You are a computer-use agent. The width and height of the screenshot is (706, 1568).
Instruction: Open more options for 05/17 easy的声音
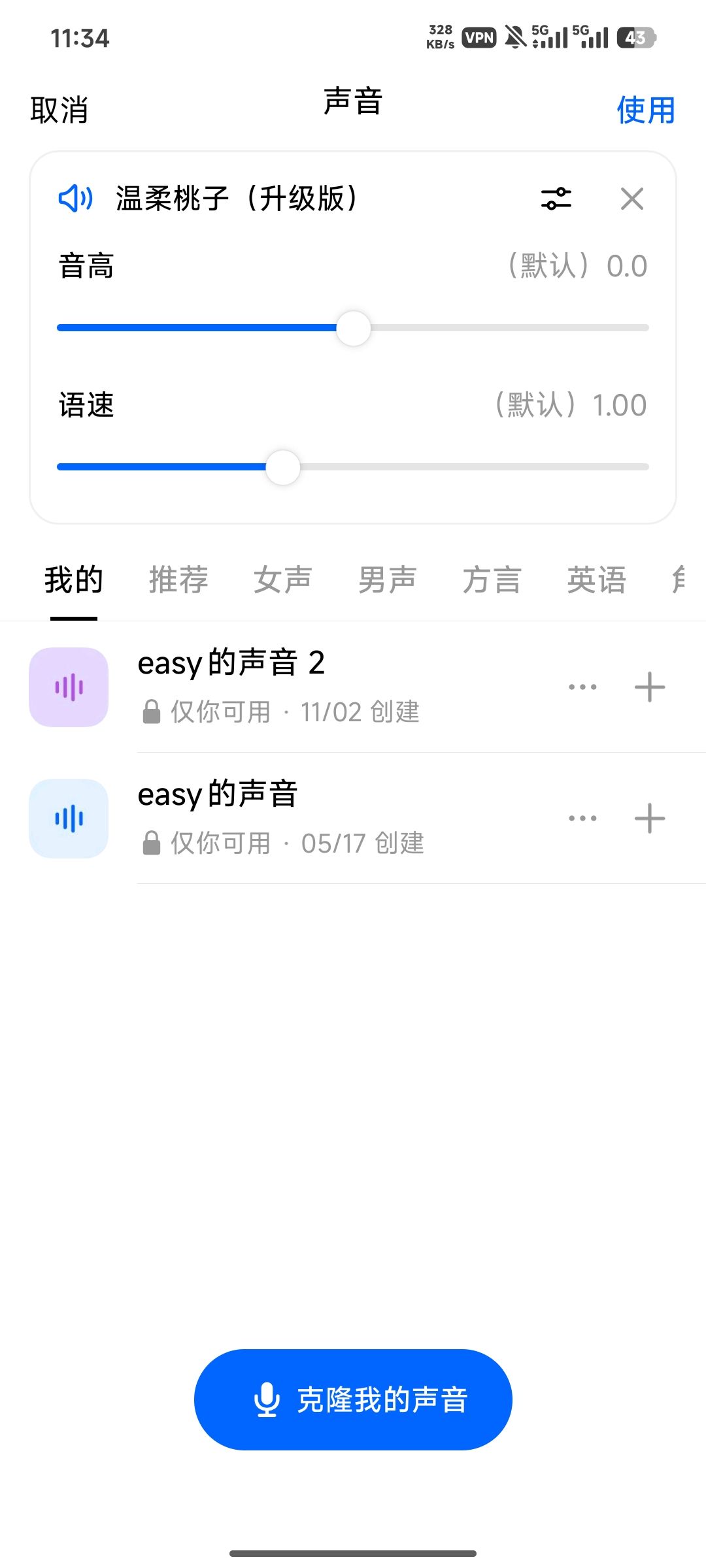click(x=582, y=818)
